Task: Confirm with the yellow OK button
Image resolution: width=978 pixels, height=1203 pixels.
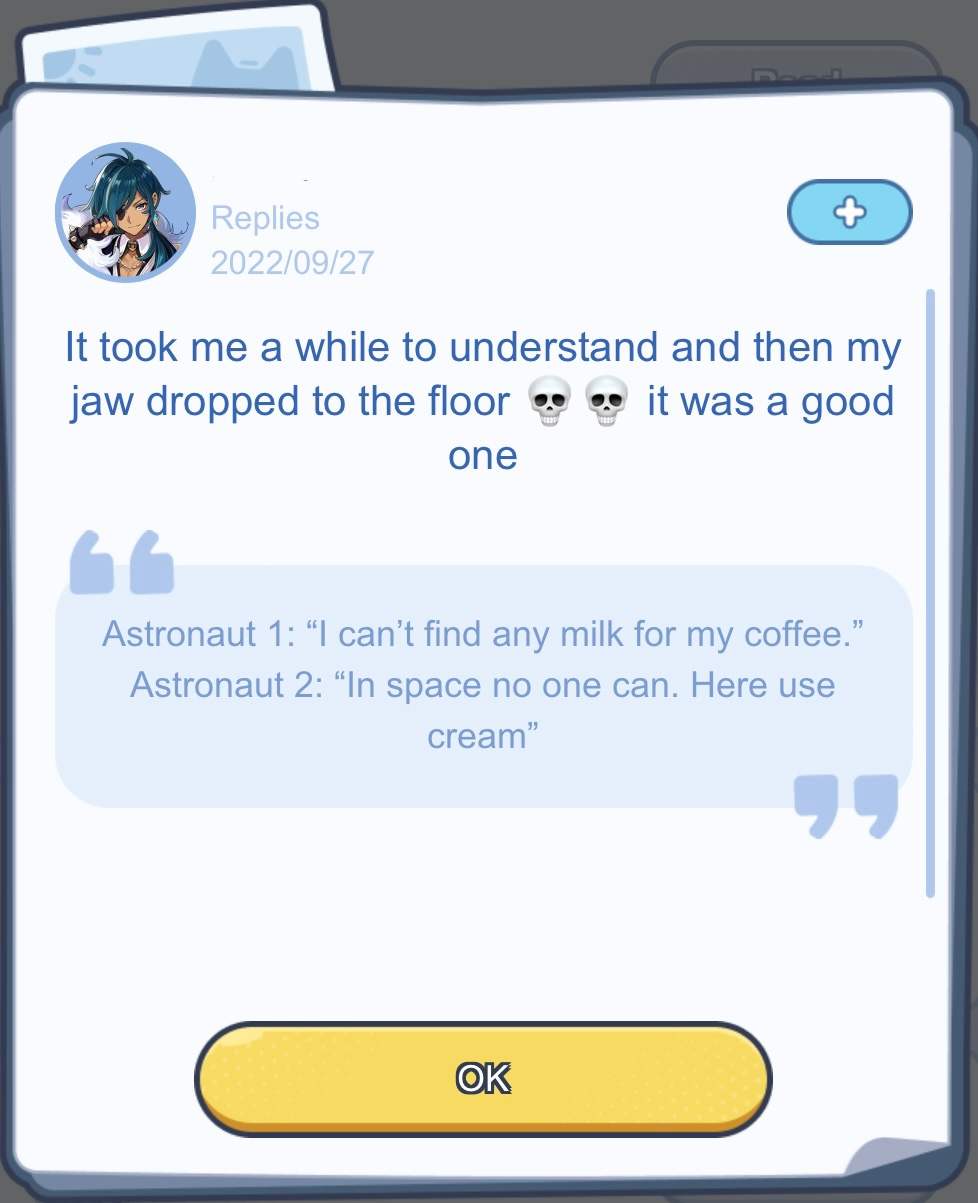Action: 483,1078
